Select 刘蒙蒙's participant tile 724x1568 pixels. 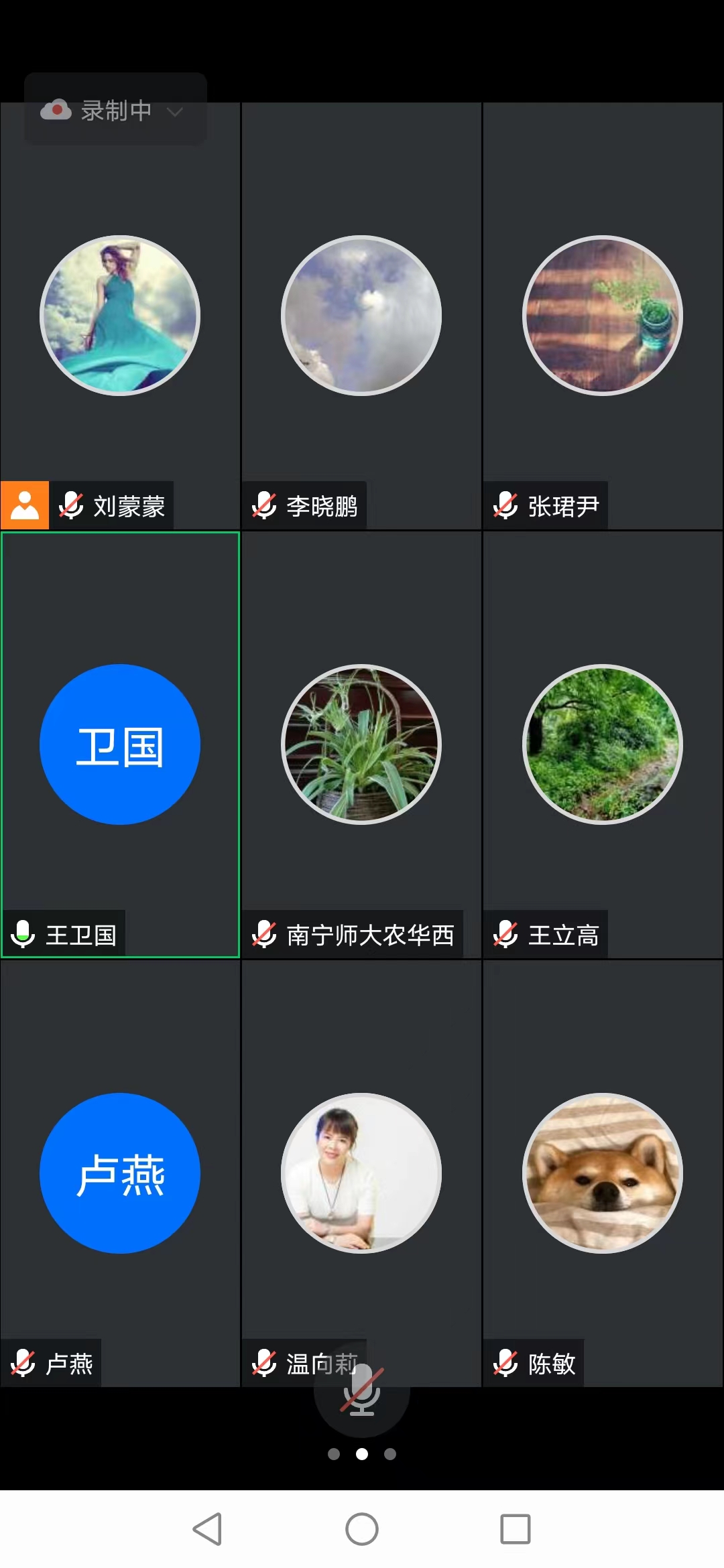(120, 316)
